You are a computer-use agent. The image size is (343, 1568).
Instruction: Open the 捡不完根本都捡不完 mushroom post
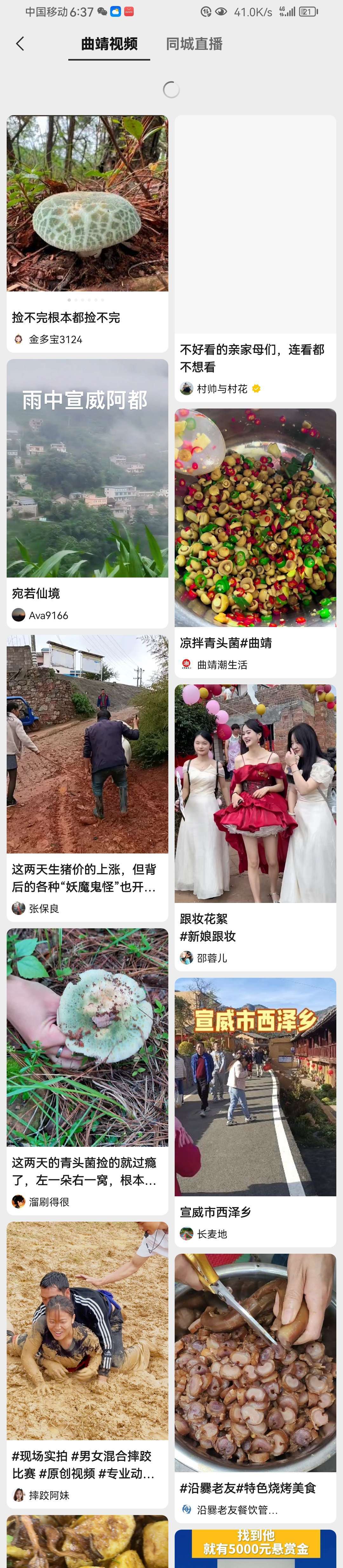click(87, 234)
